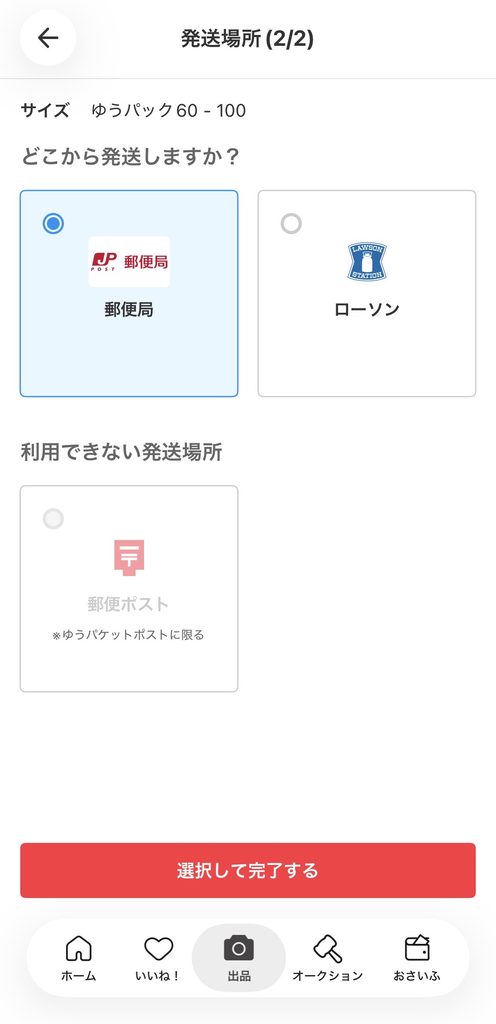Open the いいね！ tab
The width and height of the screenshot is (496, 1024).
(x=158, y=958)
